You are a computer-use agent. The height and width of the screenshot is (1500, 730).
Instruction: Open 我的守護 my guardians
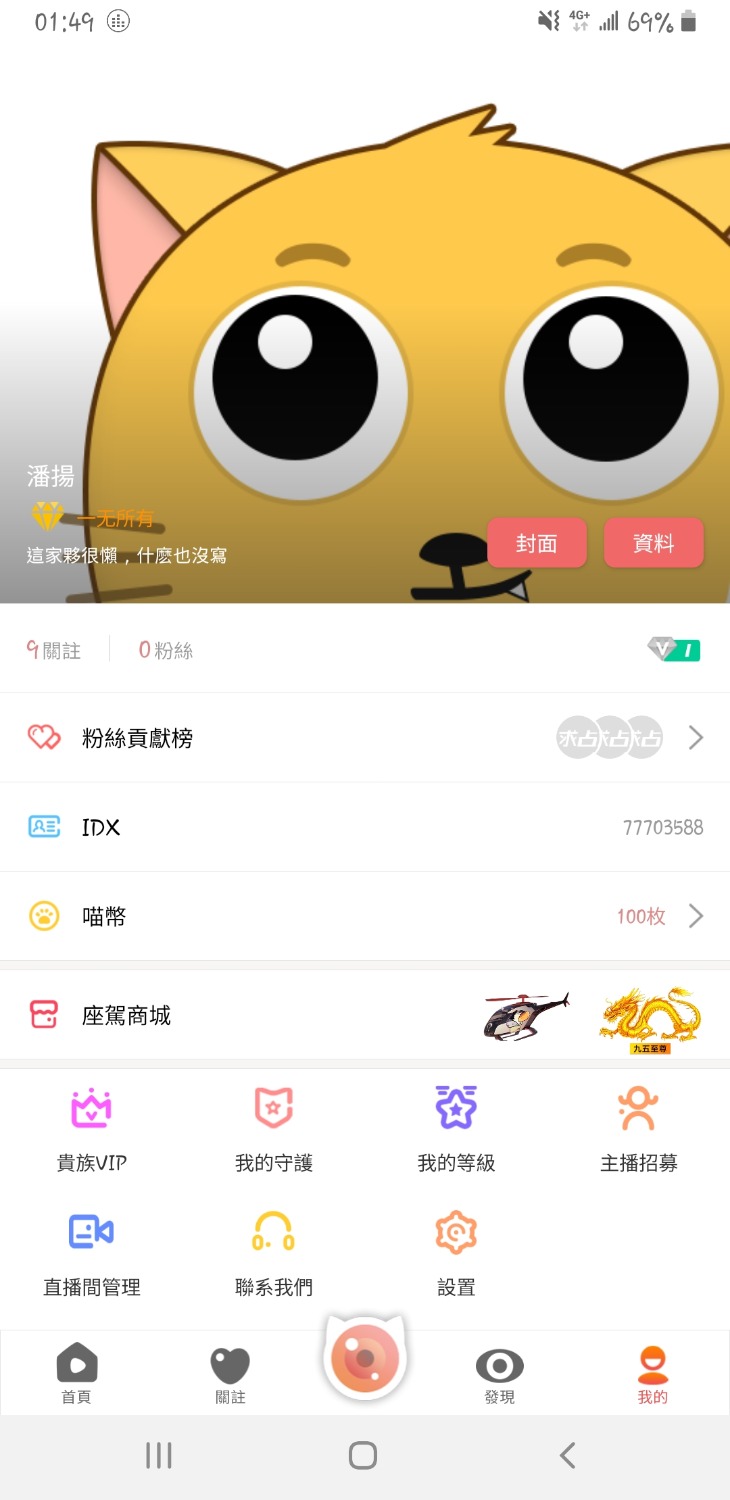point(274,1130)
